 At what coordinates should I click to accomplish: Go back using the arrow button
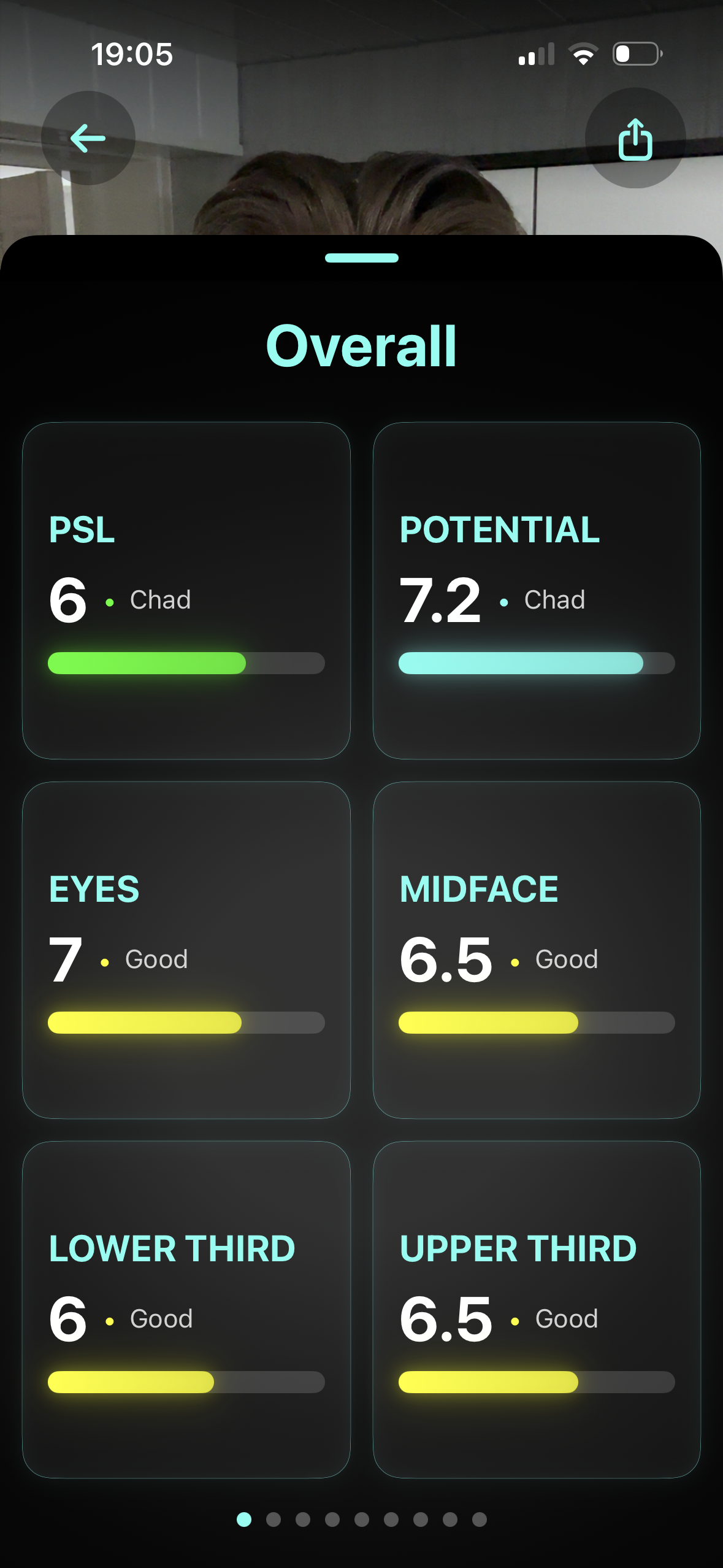click(88, 138)
